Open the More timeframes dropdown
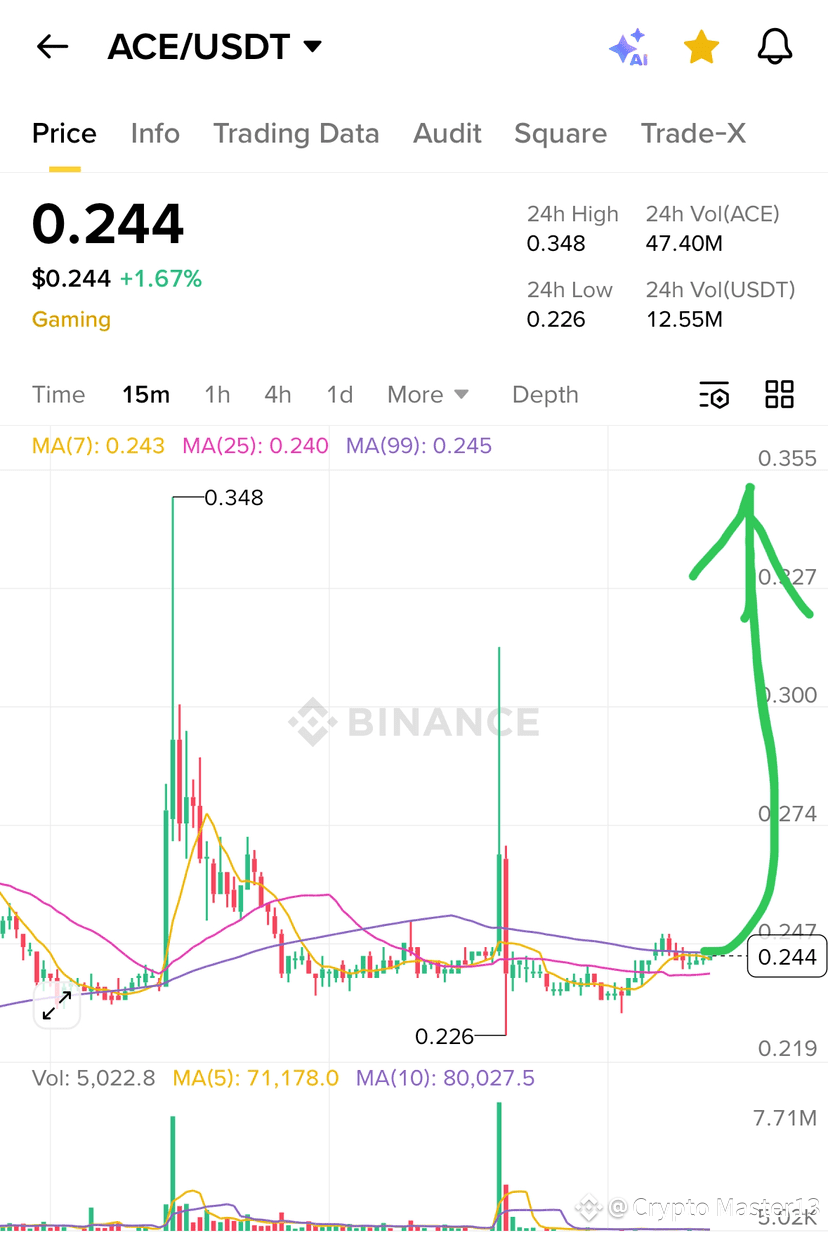The width and height of the screenshot is (828, 1233). (x=427, y=395)
